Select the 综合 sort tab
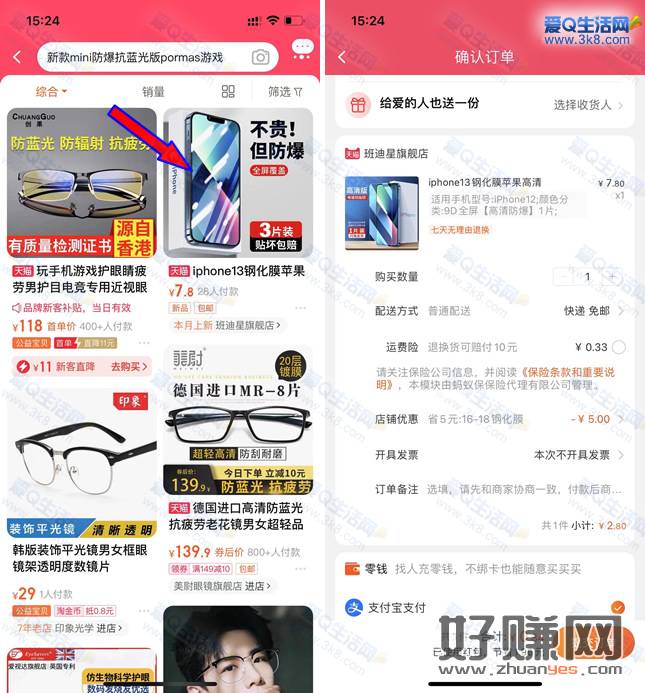The height and width of the screenshot is (693, 645). click(51, 92)
